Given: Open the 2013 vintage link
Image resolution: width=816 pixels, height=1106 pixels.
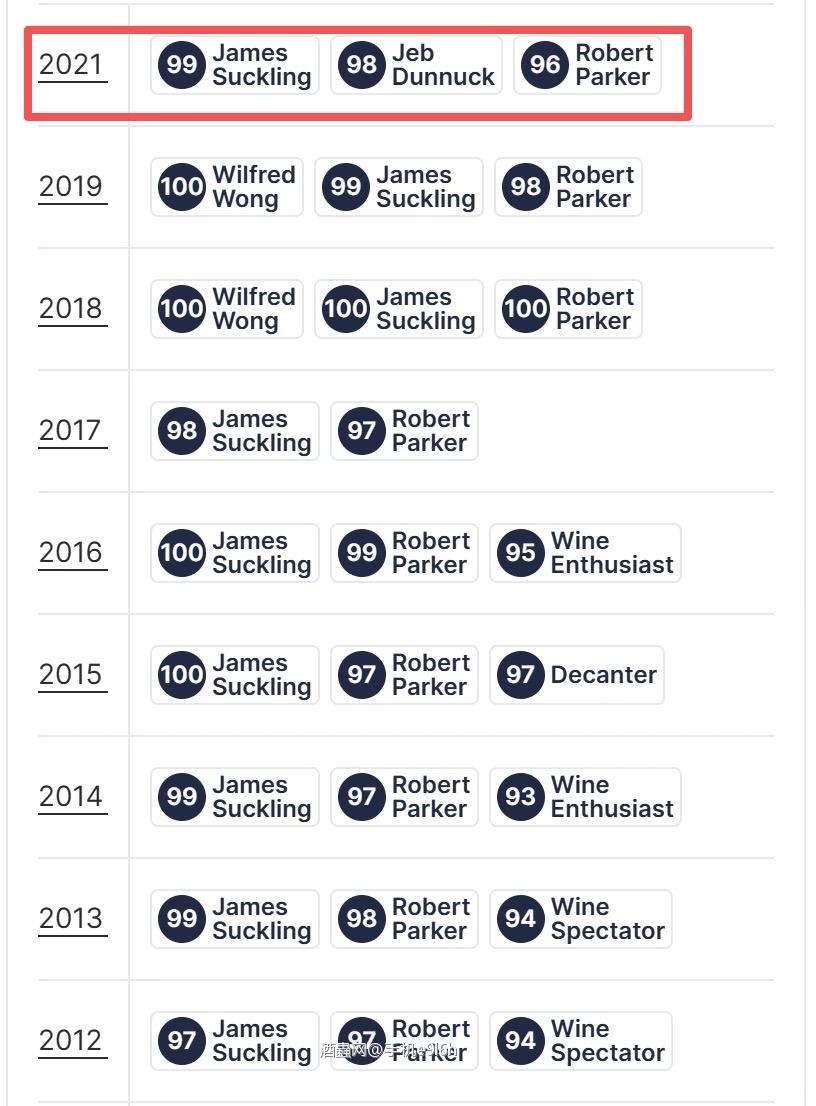Looking at the screenshot, I should (71, 919).
